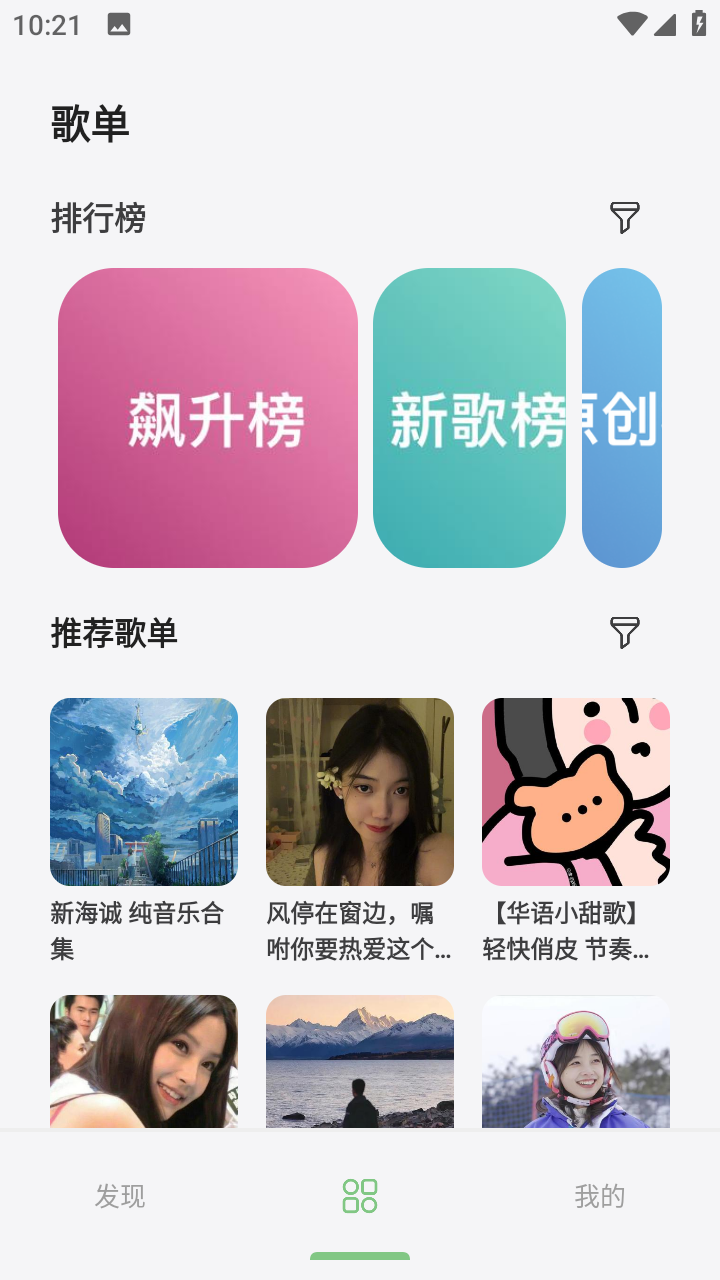The height and width of the screenshot is (1280, 720).
Task: Tap the grid icon in bottom navigation
Action: pyautogui.click(x=360, y=1194)
